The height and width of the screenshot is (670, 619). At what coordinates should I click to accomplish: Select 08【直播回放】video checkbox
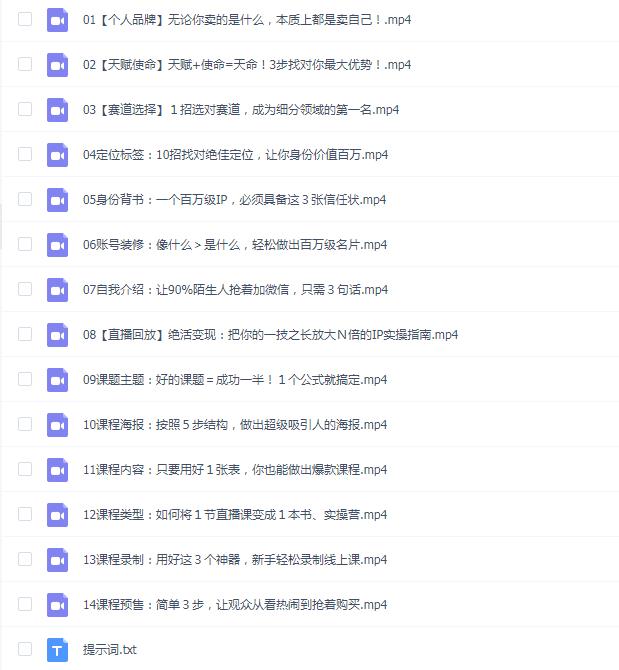(25, 334)
